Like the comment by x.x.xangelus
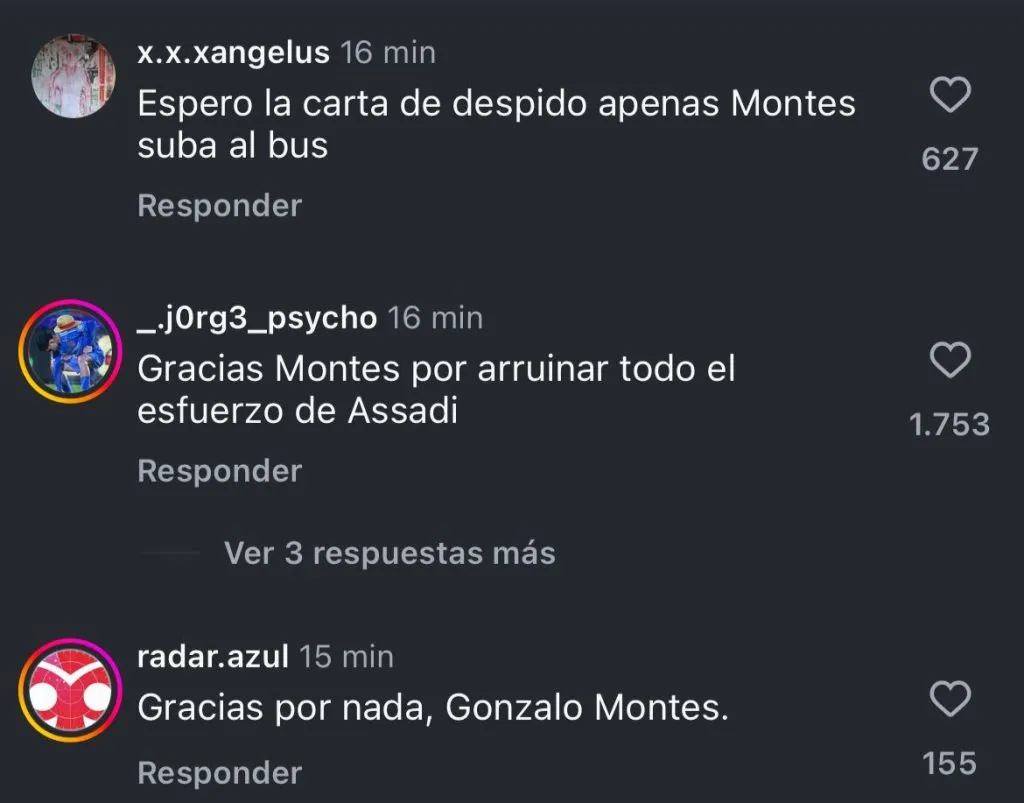The width and height of the screenshot is (1024, 803). [x=950, y=96]
